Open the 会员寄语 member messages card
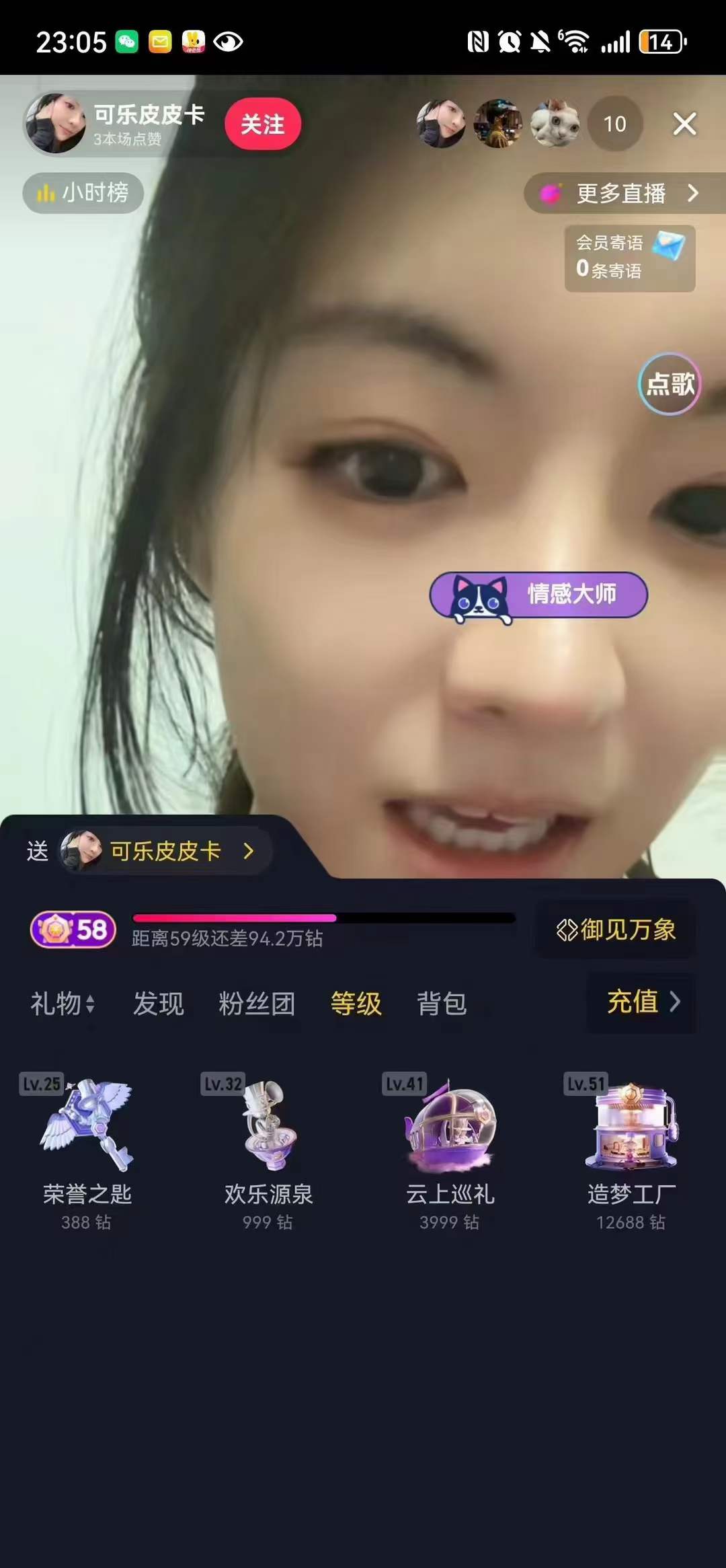This screenshot has width=726, height=1568. pyautogui.click(x=629, y=258)
